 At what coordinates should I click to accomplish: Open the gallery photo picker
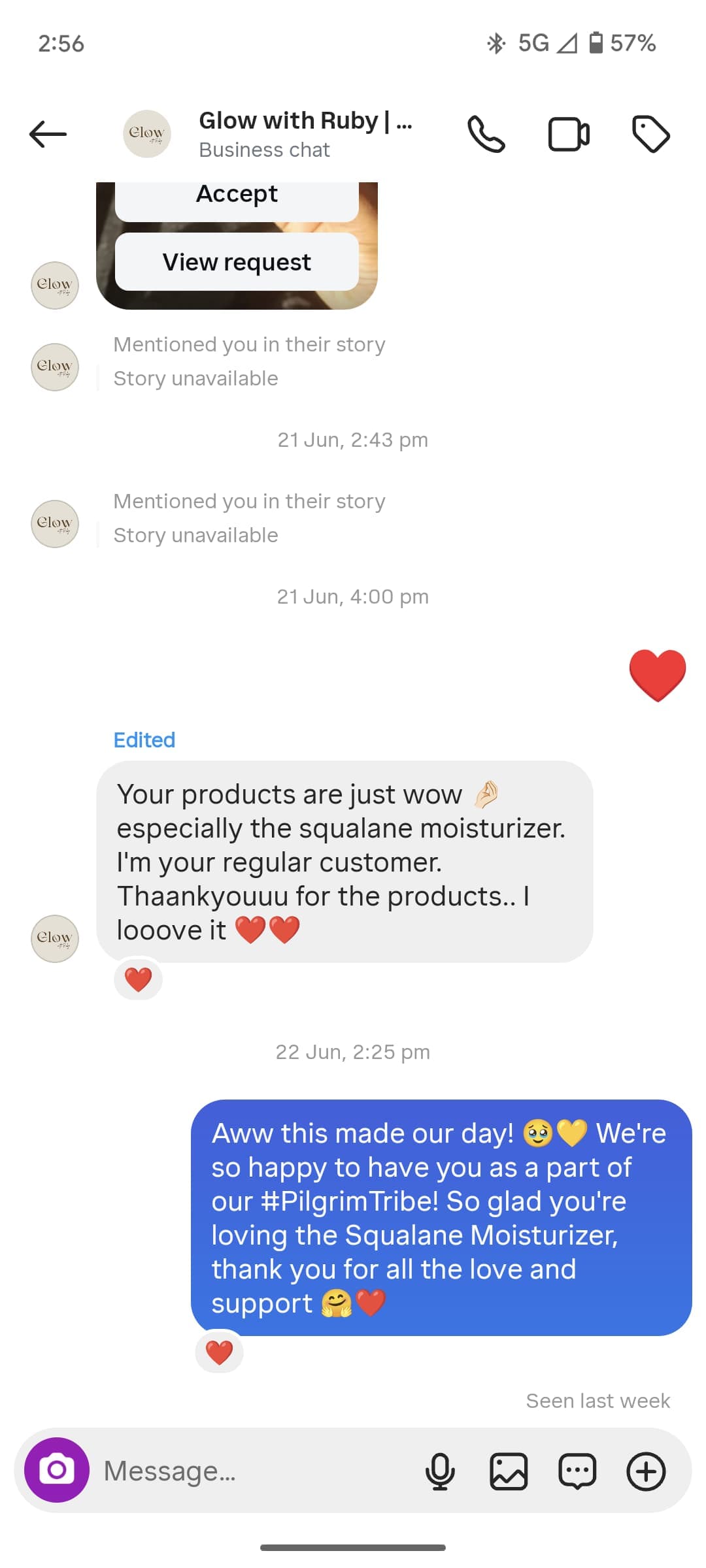pyautogui.click(x=509, y=1471)
